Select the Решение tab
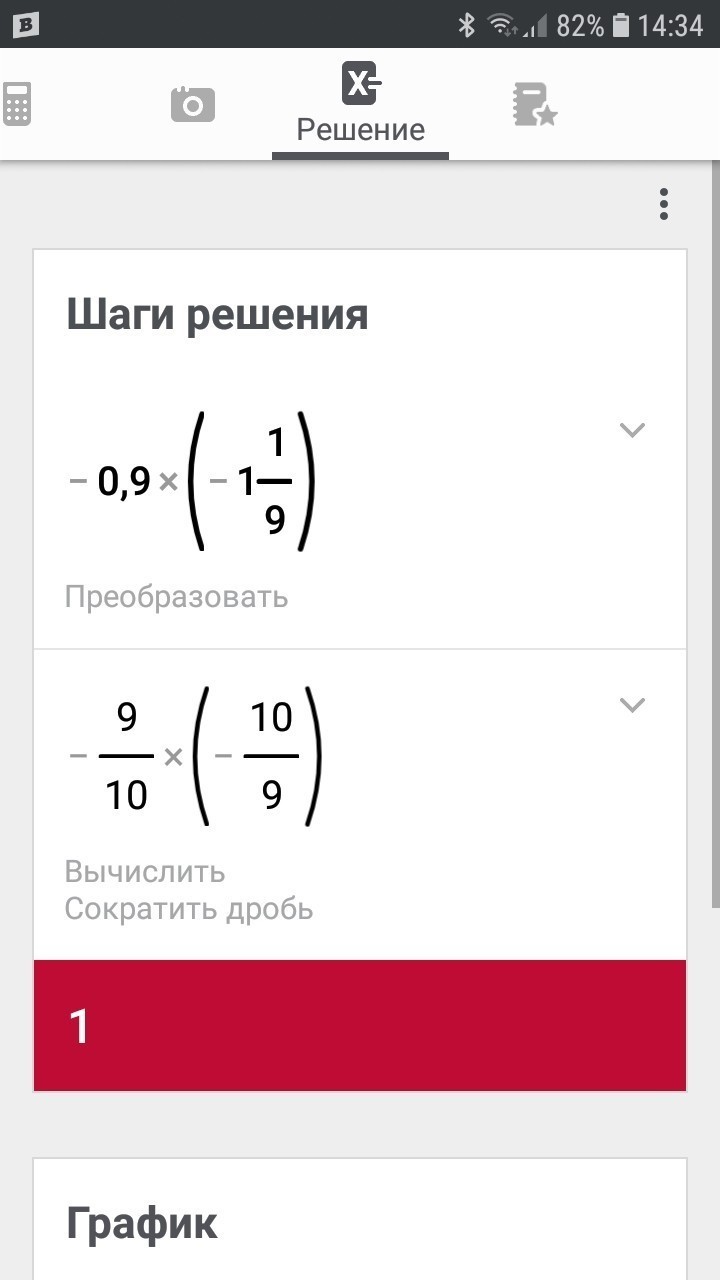Viewport: 720px width, 1280px height. [360, 104]
